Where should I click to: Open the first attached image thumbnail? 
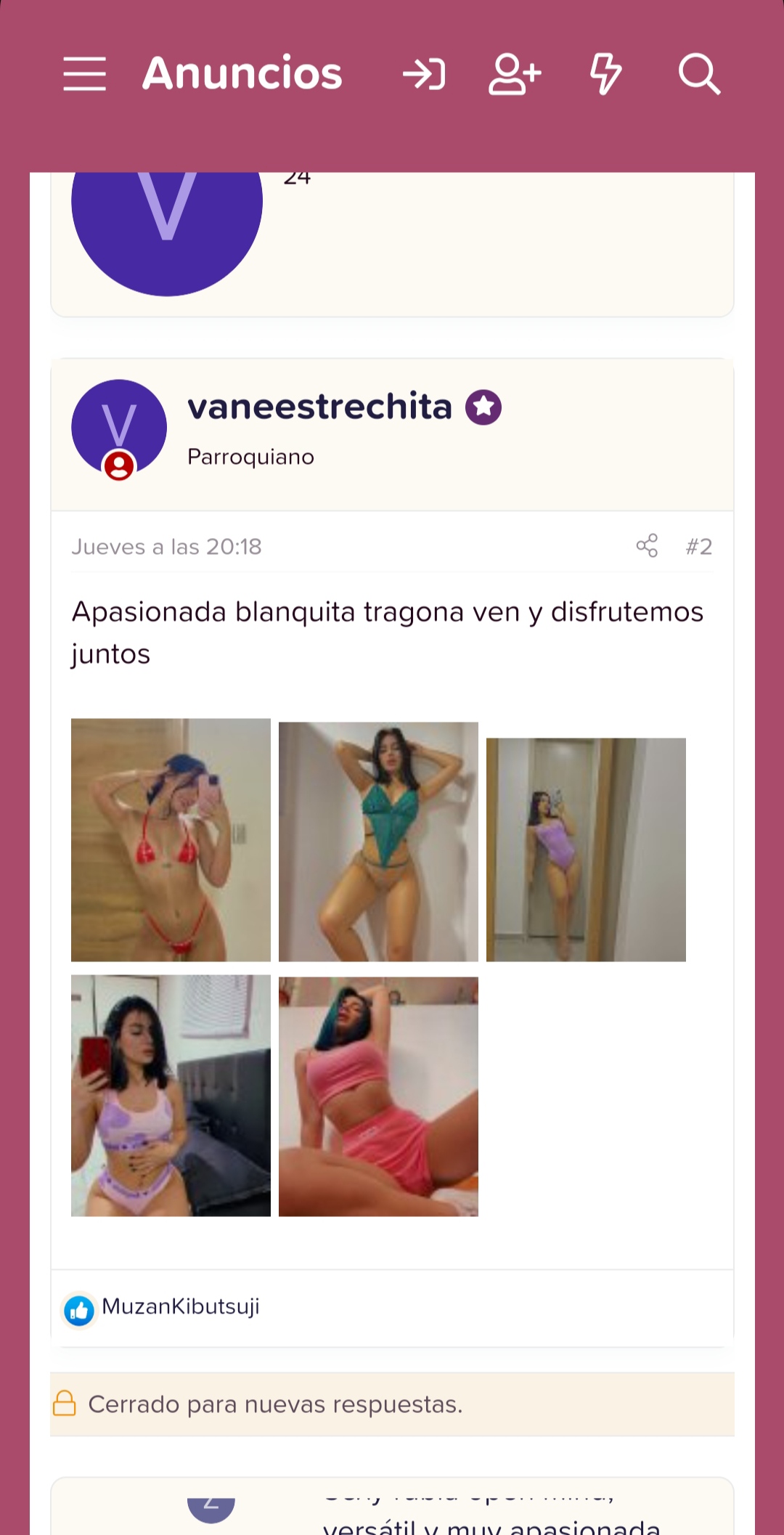[171, 840]
